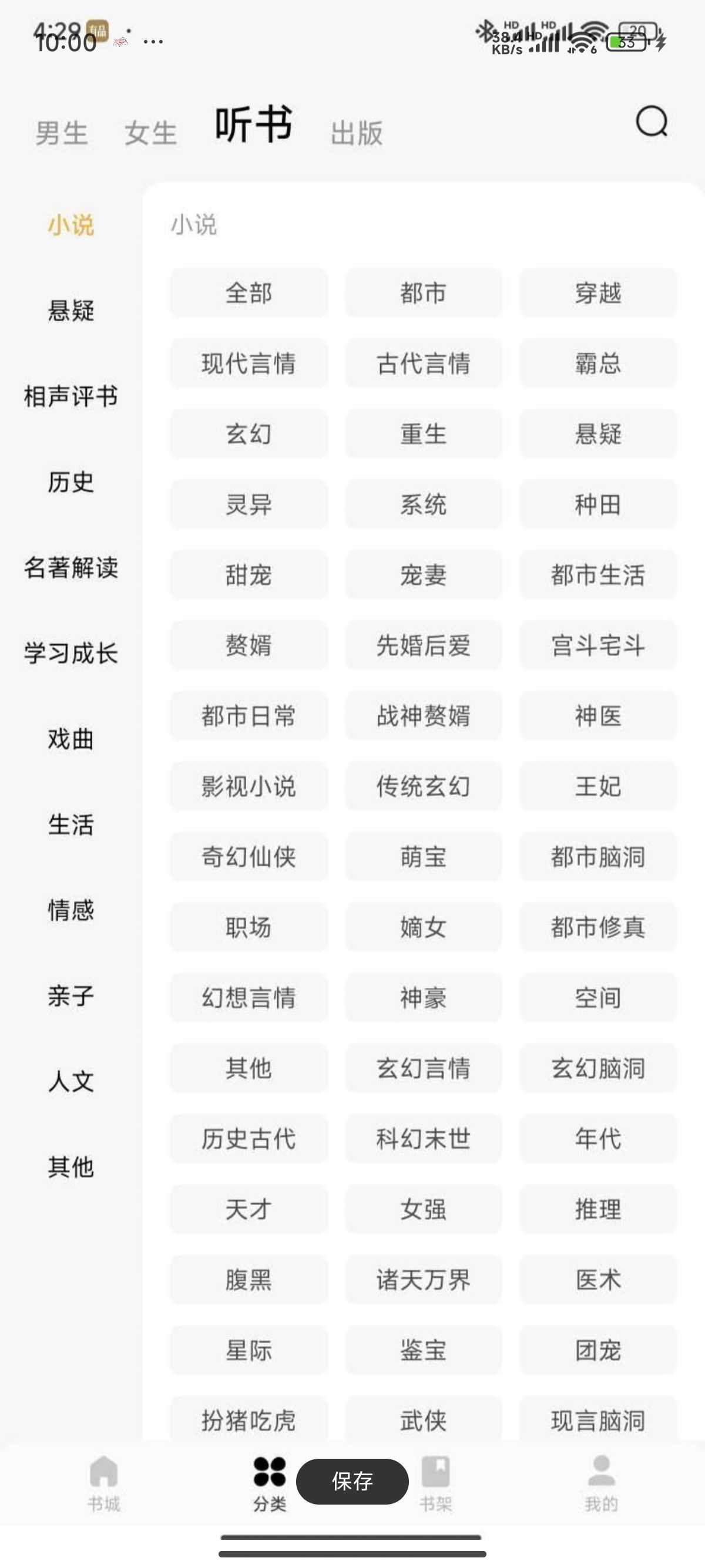Go to the 书城 bottom tab
This screenshot has height=1568, width=705.
click(103, 1484)
